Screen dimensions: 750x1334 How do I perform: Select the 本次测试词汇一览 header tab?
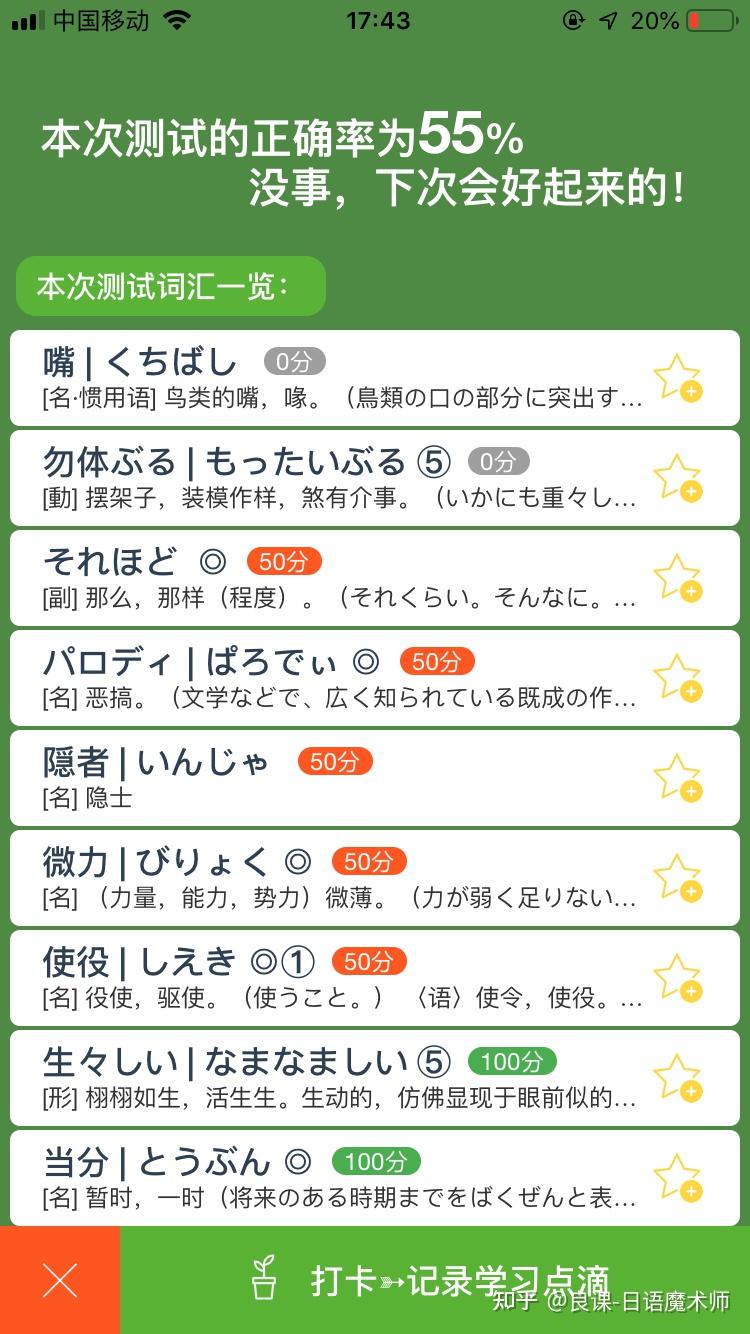pyautogui.click(x=170, y=286)
